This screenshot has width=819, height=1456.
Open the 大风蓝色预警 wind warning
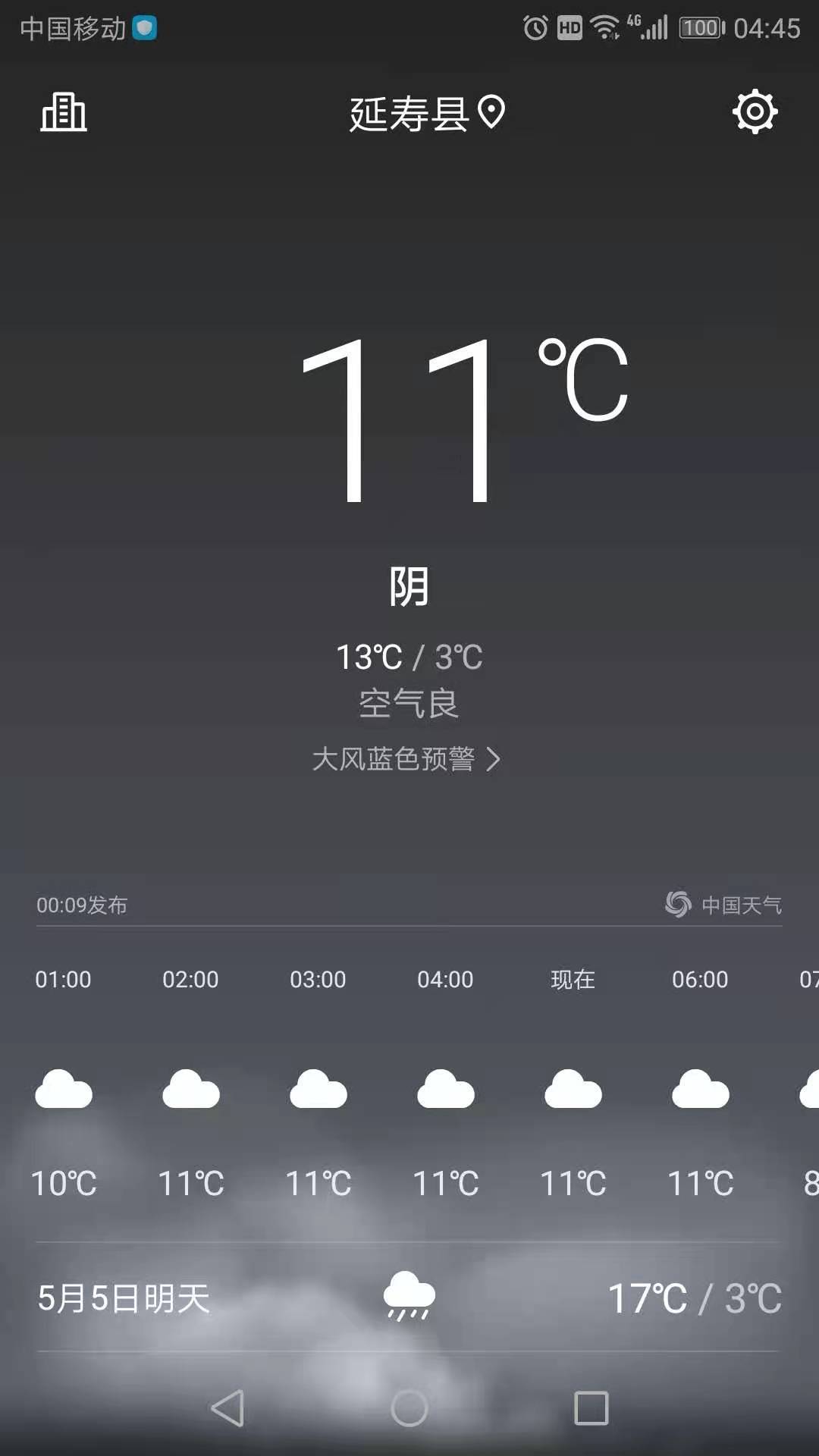406,759
